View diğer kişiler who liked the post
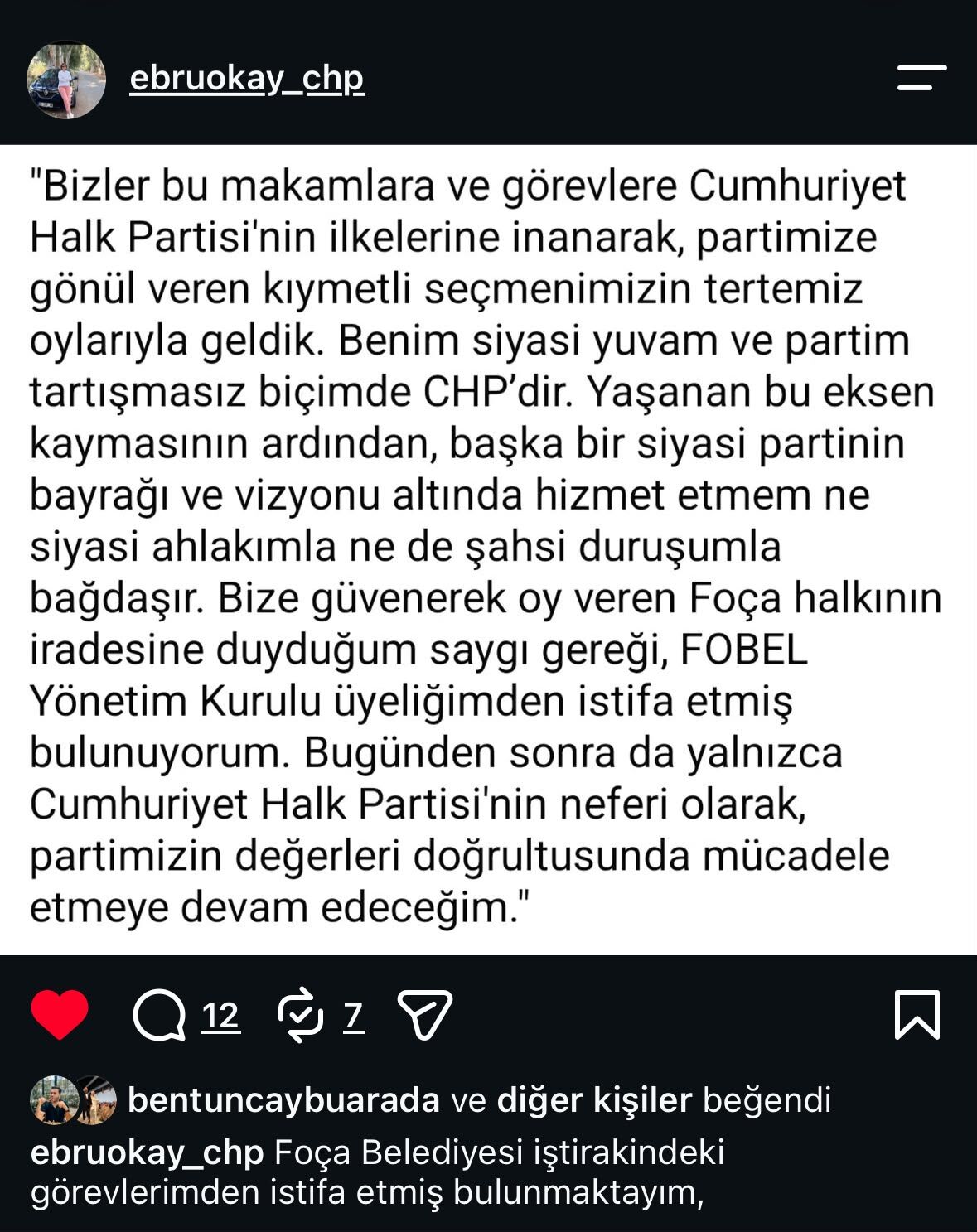 coord(594,1100)
